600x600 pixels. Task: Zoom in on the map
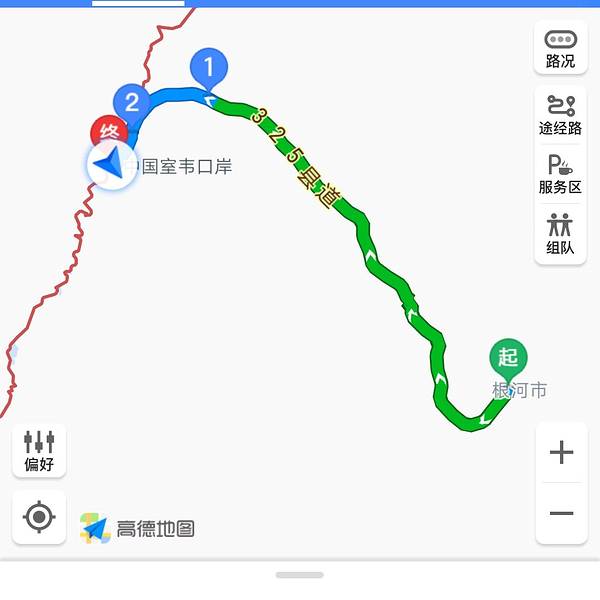[x=561, y=452]
